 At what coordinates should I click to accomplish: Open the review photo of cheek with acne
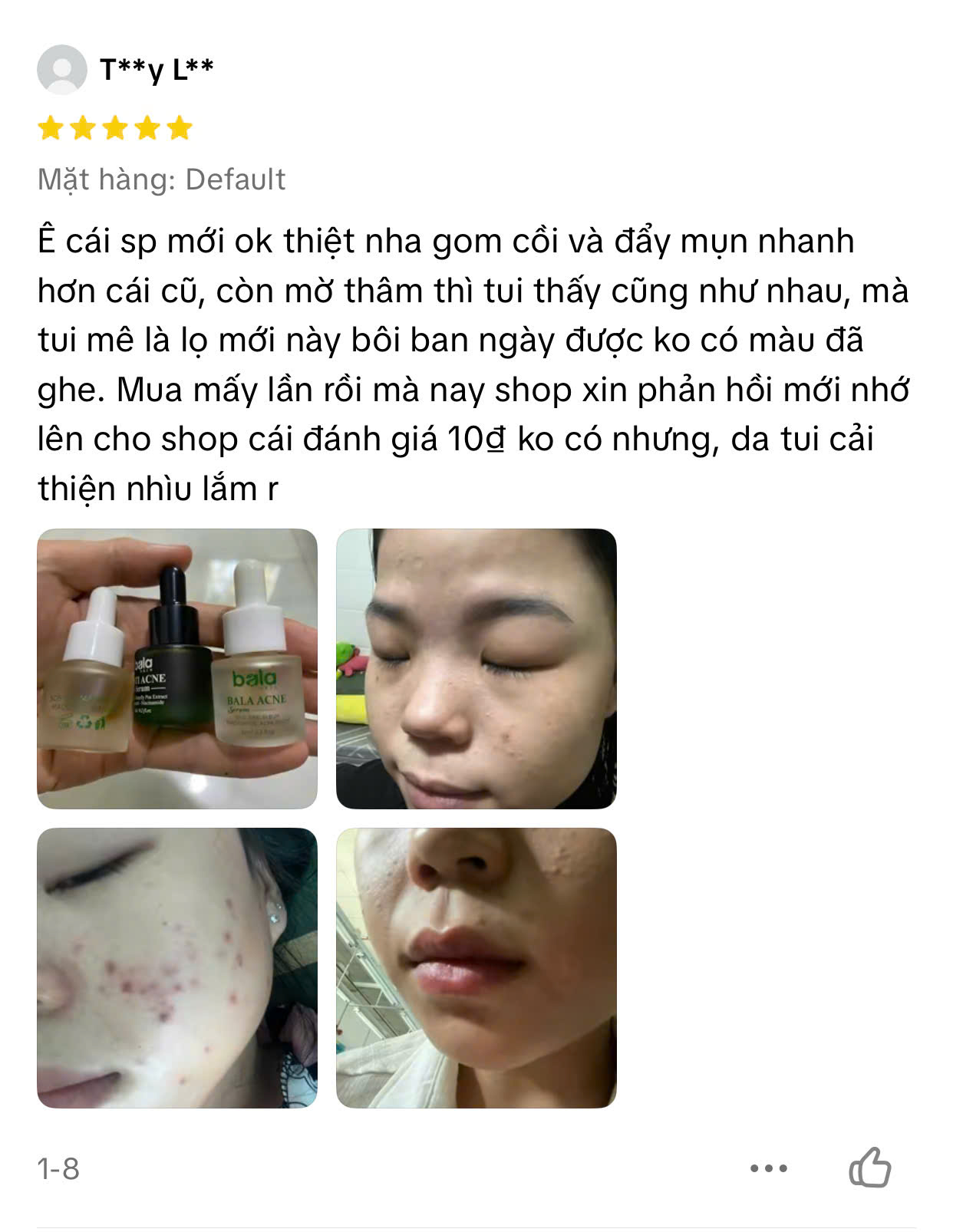coord(177,967)
